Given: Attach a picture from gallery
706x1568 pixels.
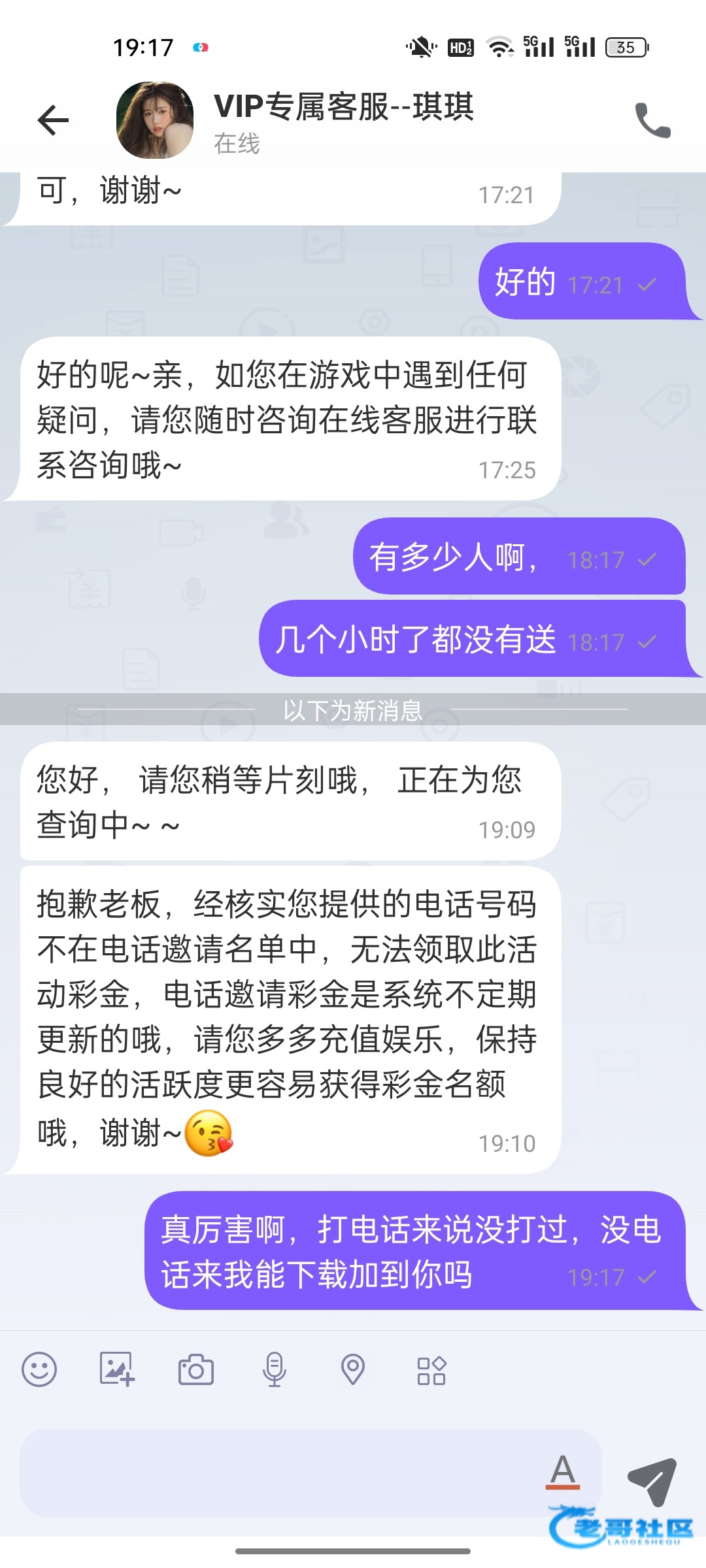Looking at the screenshot, I should tap(117, 1369).
